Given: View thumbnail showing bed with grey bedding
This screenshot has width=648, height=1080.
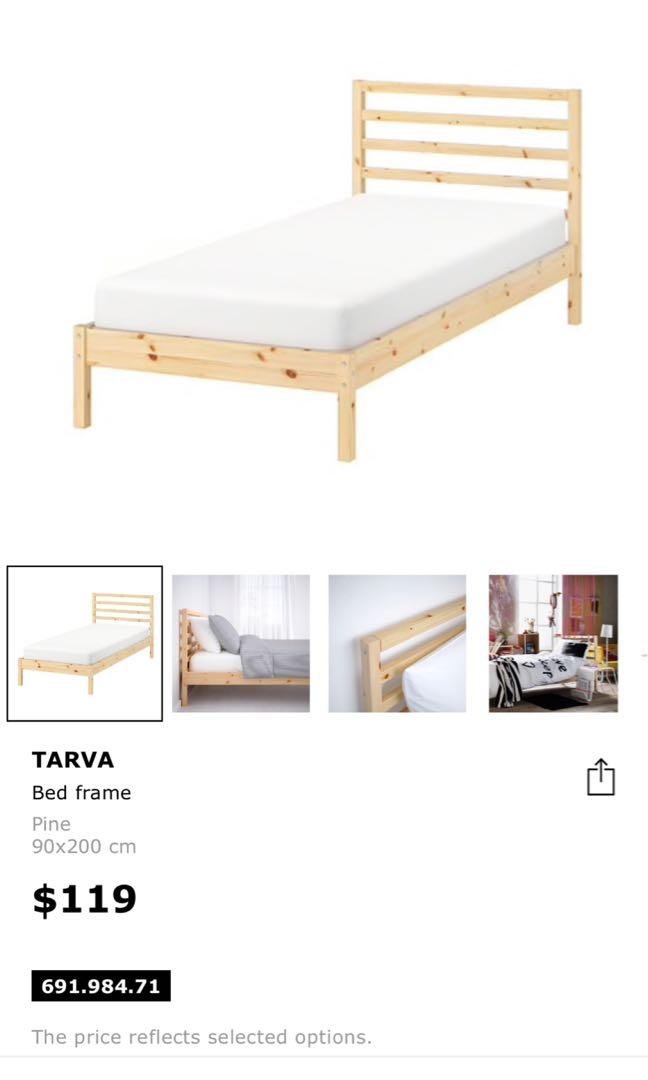Looking at the screenshot, I should (241, 643).
